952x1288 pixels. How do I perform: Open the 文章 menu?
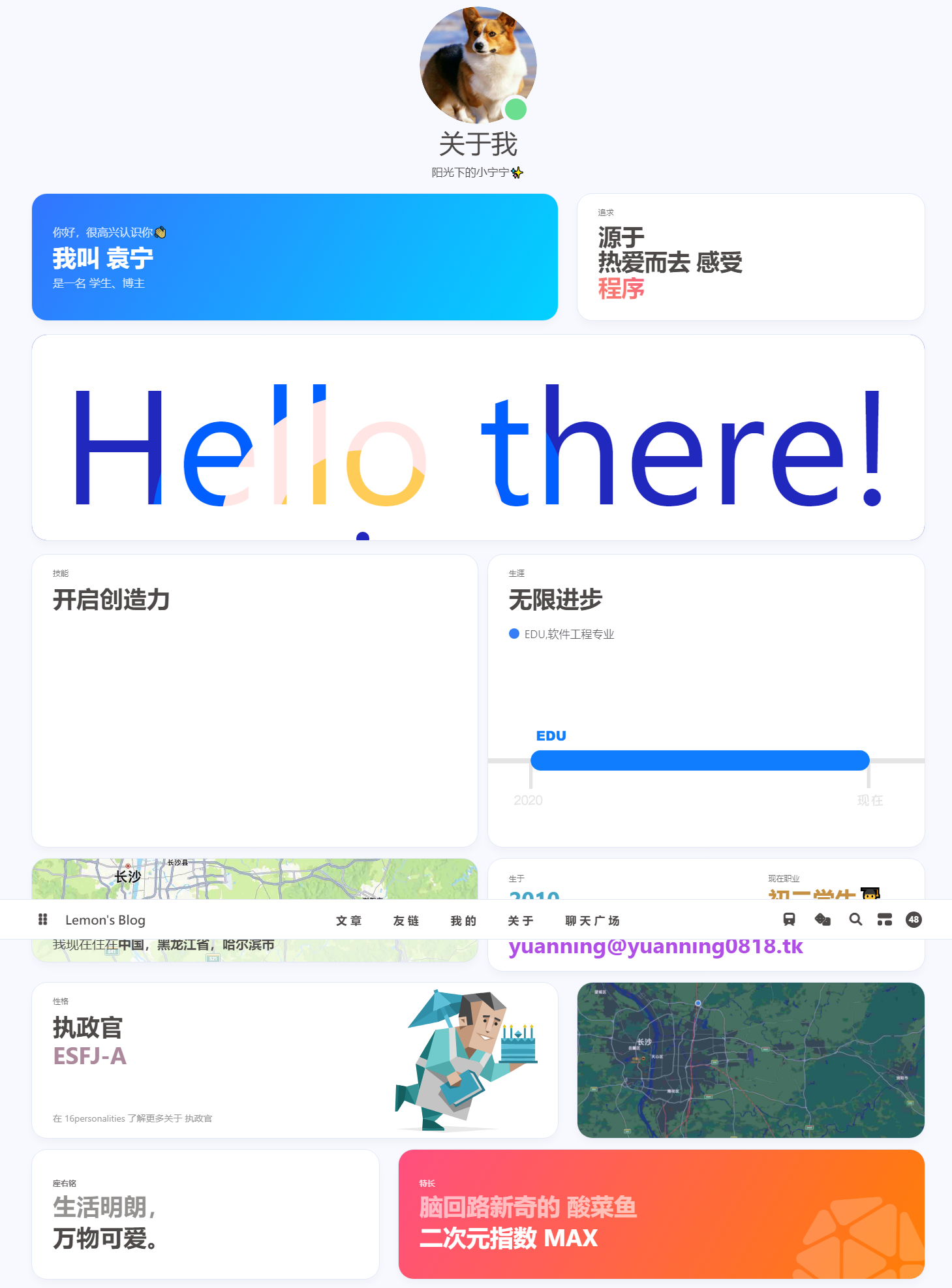pyautogui.click(x=349, y=921)
